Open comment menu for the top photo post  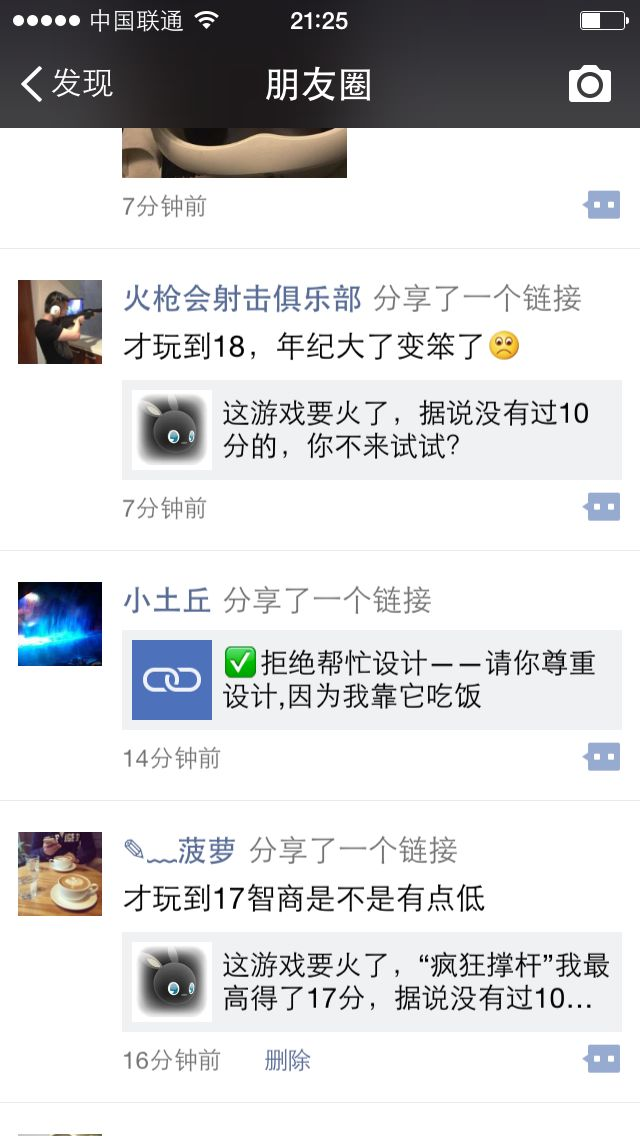point(602,205)
